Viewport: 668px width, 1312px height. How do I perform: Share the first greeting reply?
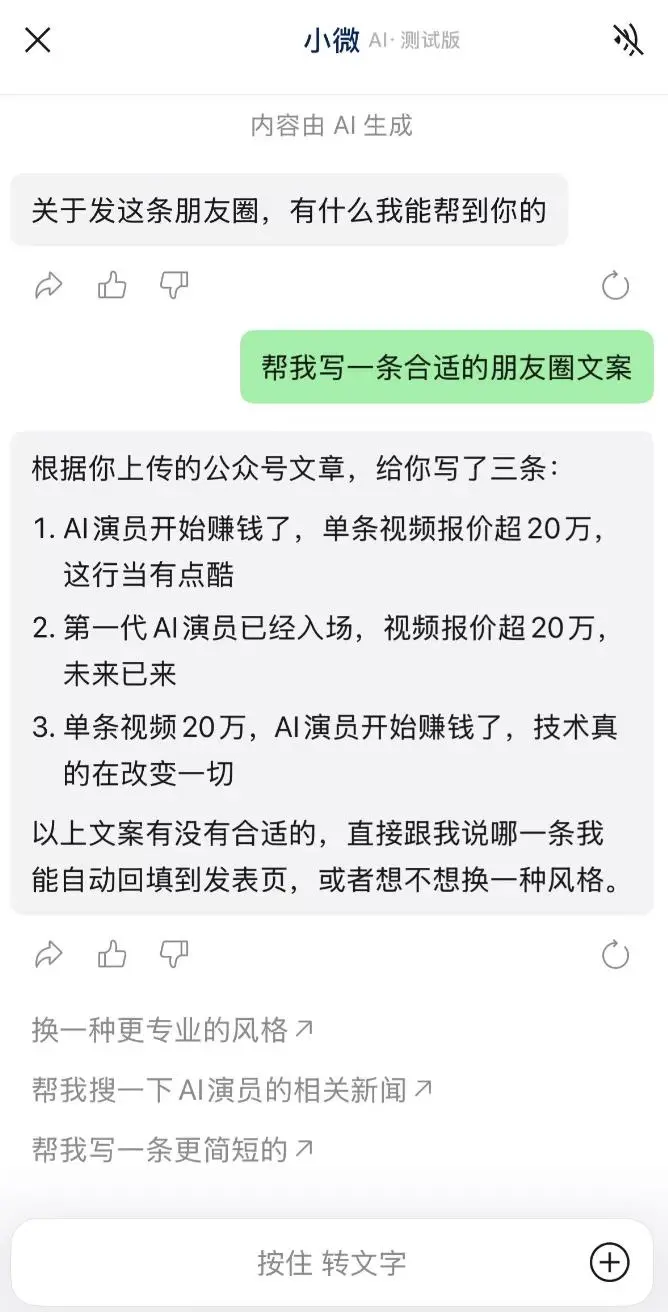[49, 287]
